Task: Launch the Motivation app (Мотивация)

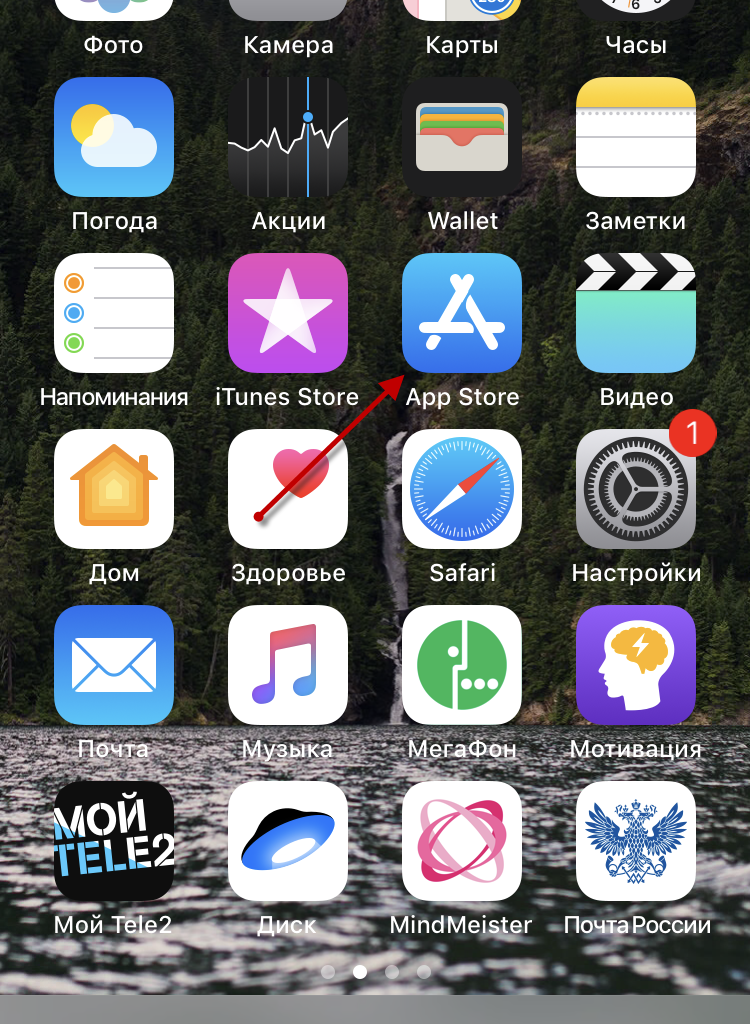Action: point(636,665)
